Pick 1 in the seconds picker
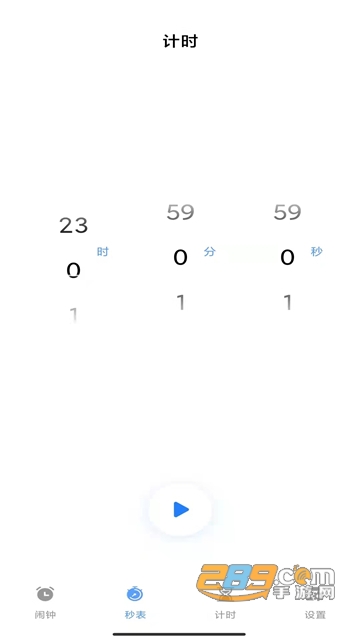Viewport: 360px width, 640px height. 288,302
